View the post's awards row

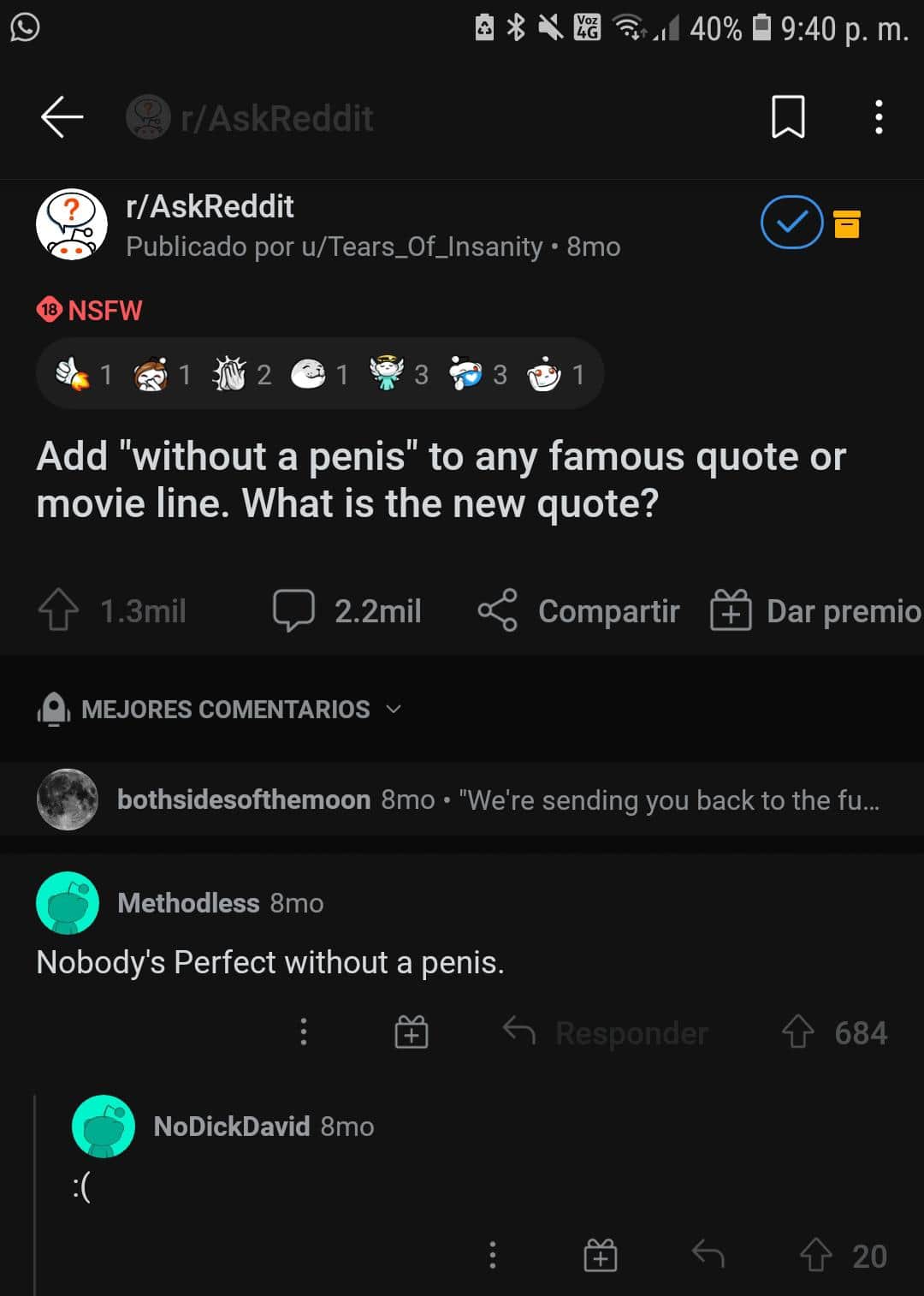click(x=319, y=374)
